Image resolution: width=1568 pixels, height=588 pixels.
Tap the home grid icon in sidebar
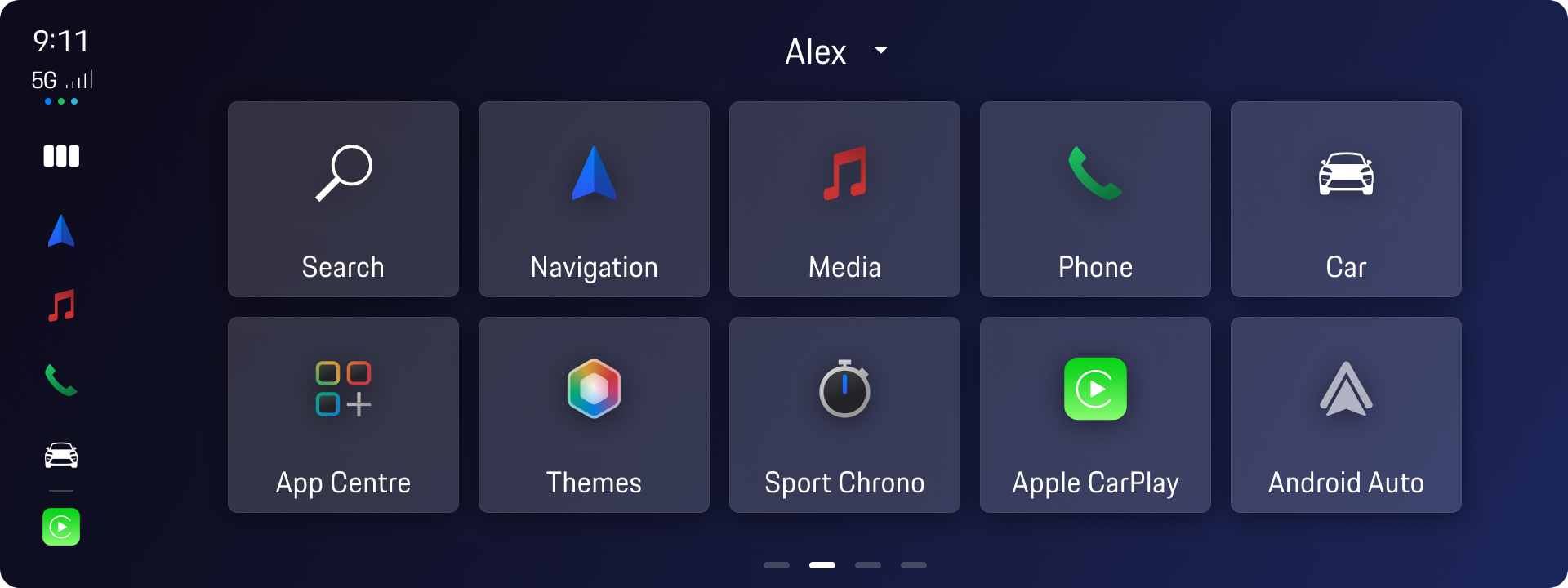tap(61, 156)
